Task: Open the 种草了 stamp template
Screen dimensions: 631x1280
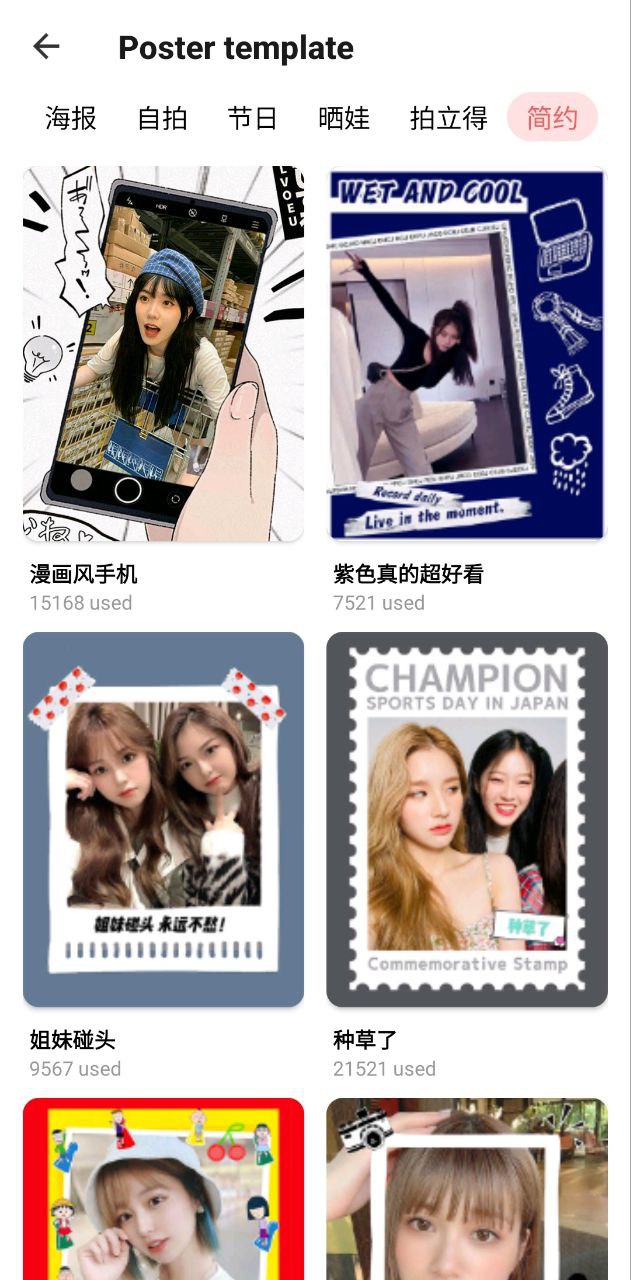Action: (467, 819)
